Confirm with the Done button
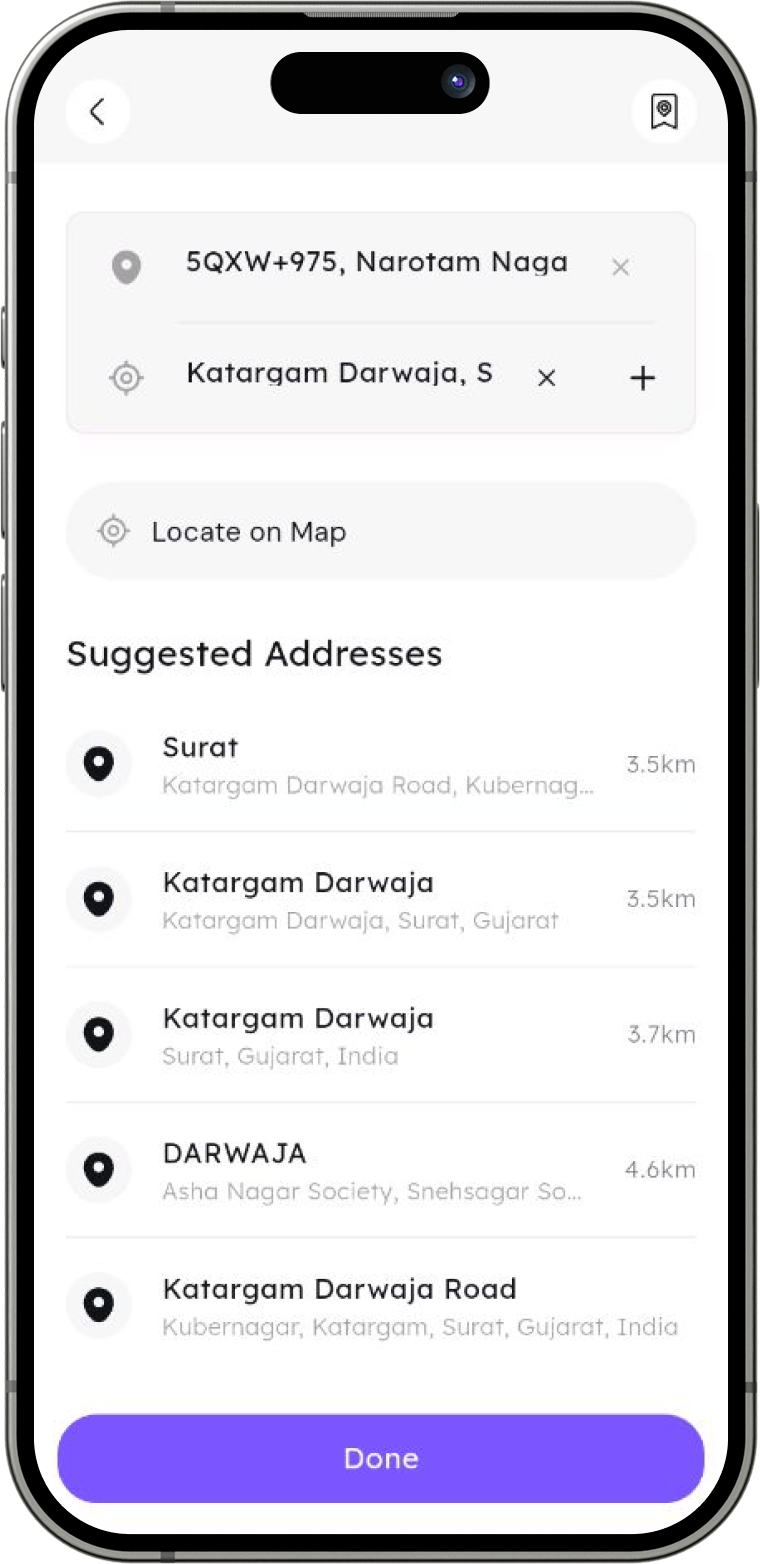Viewport: 760px width, 1564px height. [x=381, y=1458]
